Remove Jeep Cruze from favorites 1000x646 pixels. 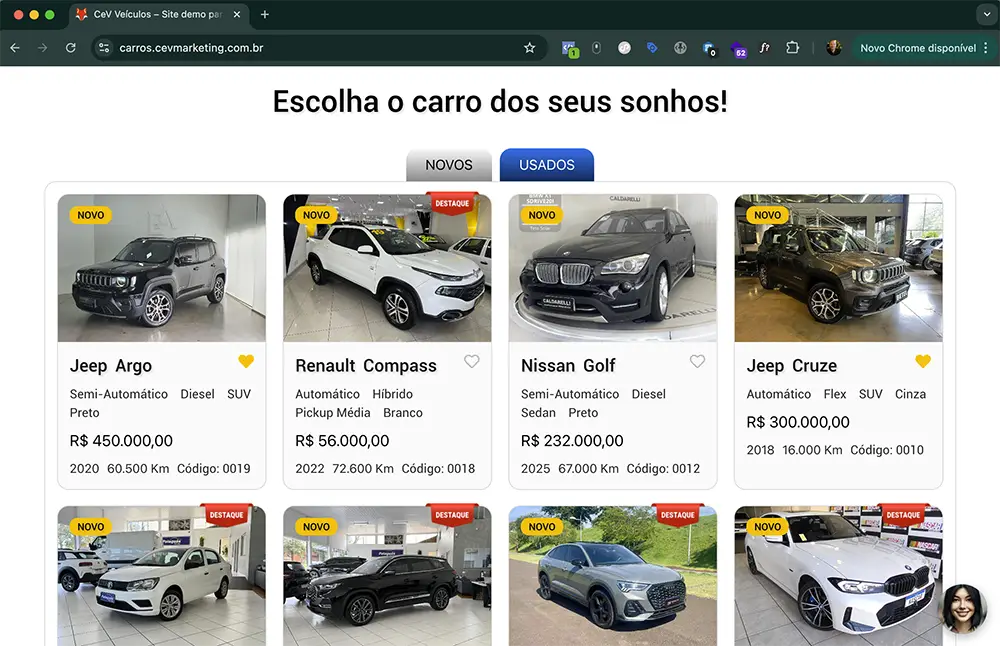[923, 362]
